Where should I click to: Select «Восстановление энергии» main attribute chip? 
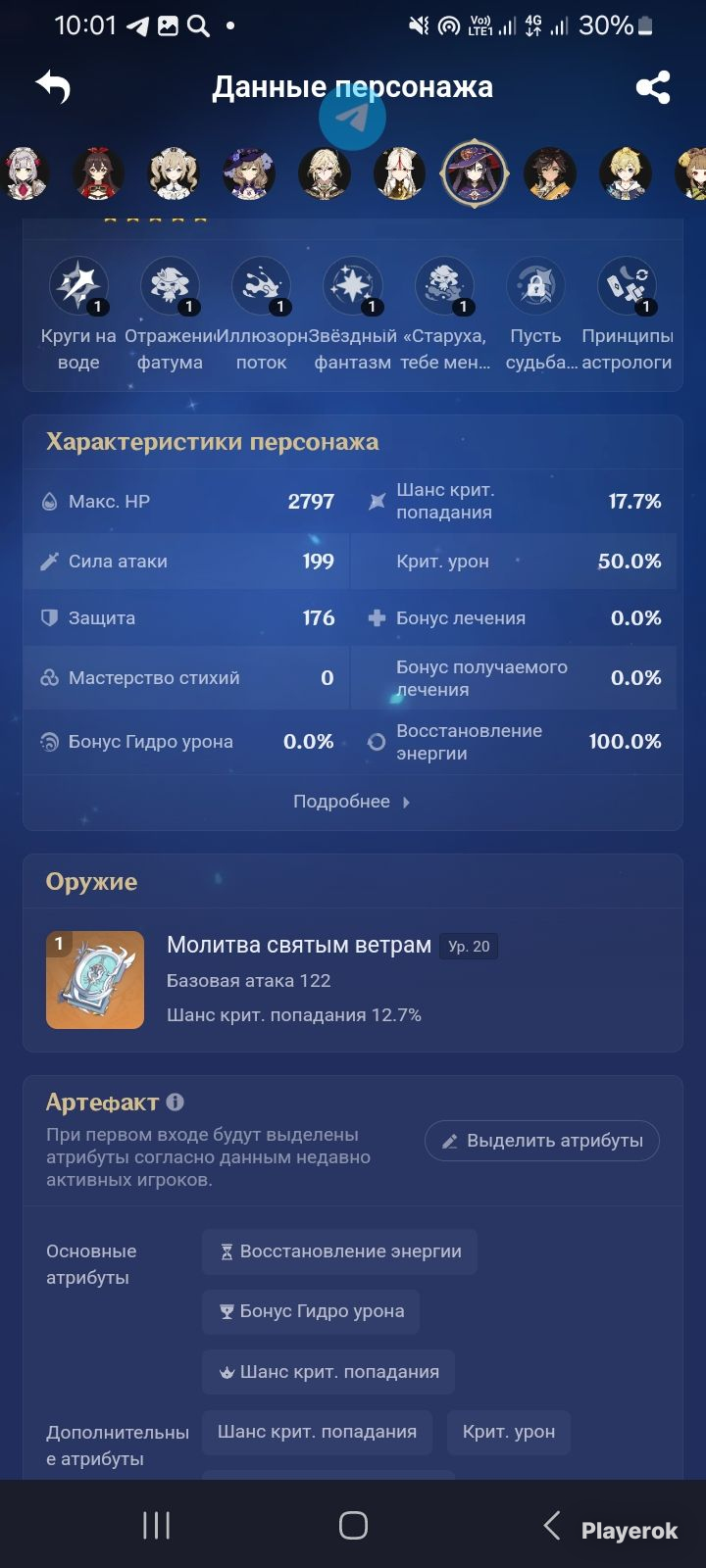(339, 1251)
